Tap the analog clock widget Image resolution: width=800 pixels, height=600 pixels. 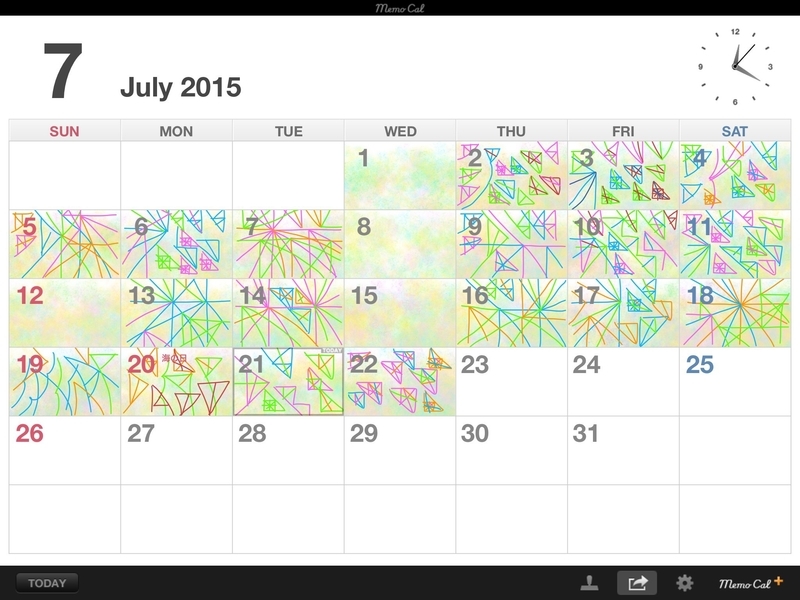coord(735,67)
